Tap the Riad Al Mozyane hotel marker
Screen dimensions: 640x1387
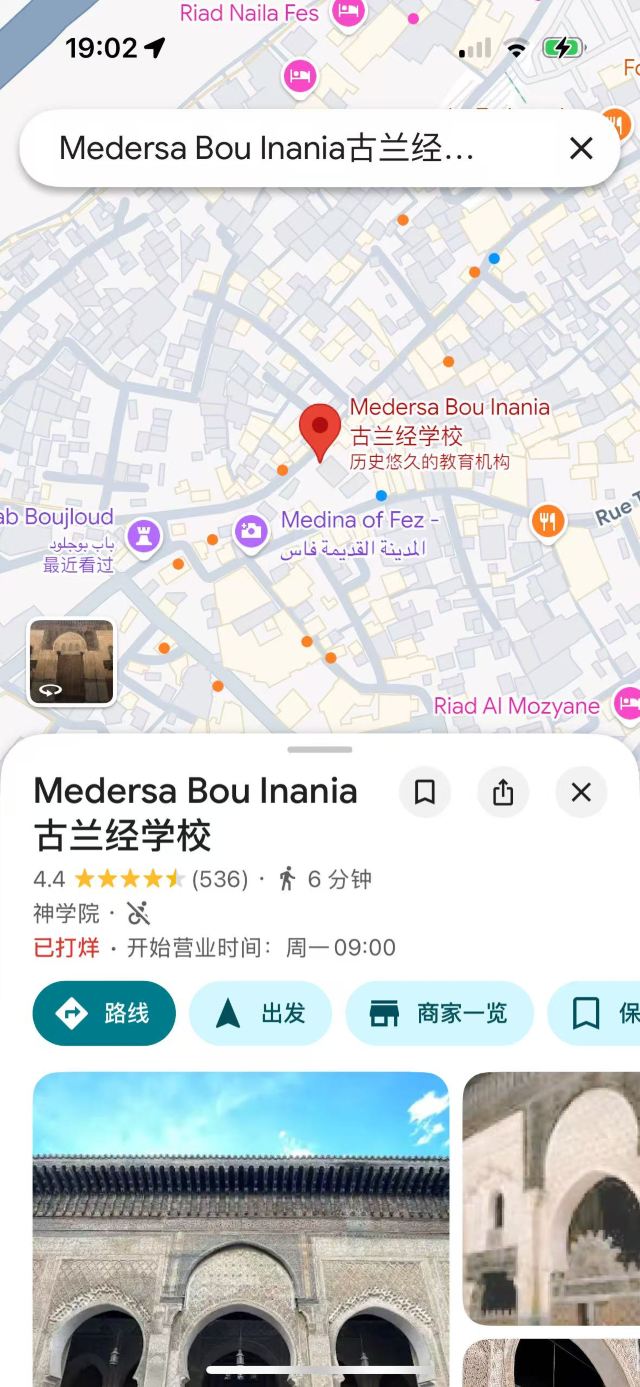(627, 704)
